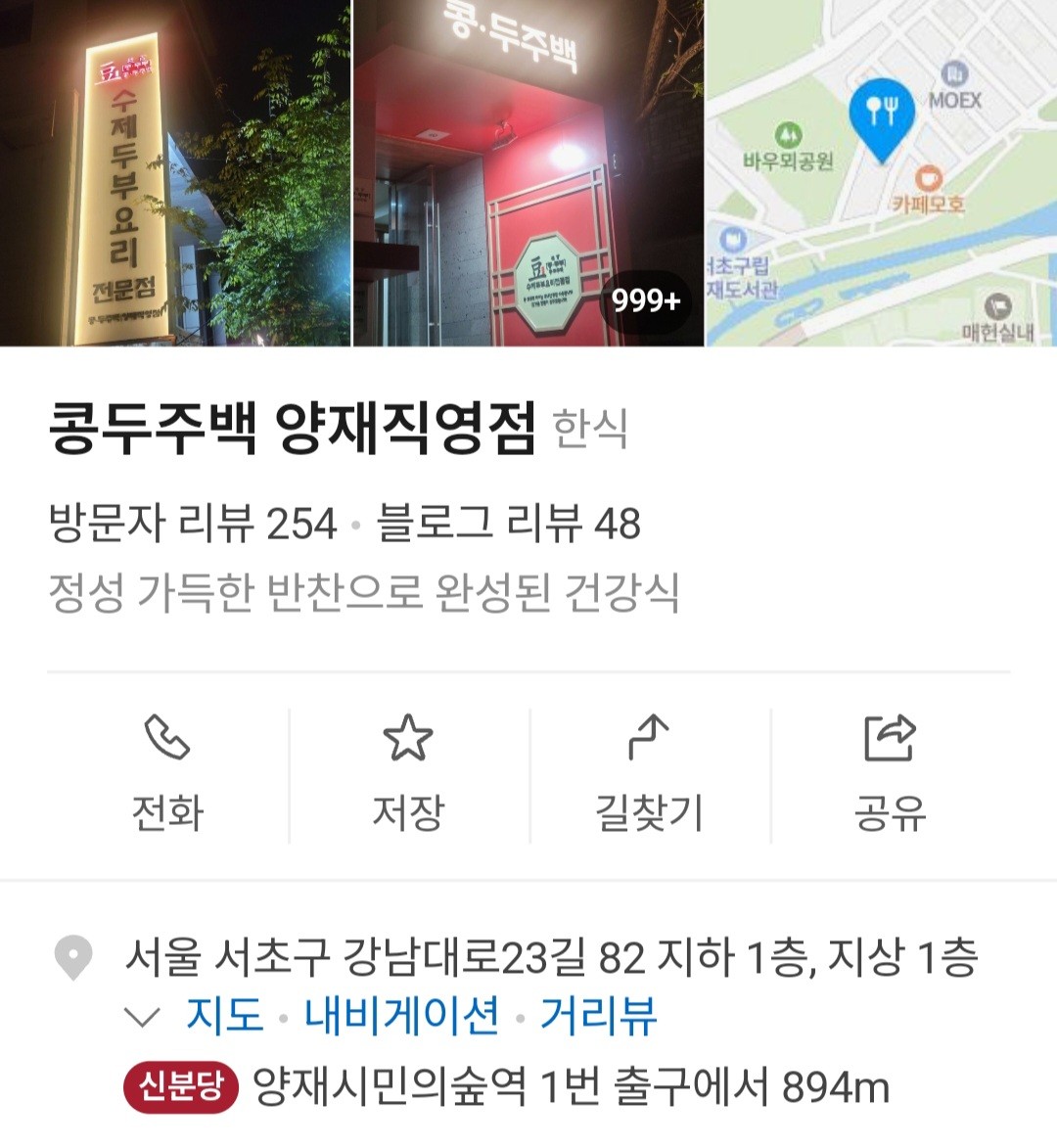Open the 블로그 리뷰 48 blog reviews
1057x1148 pixels.
point(509,524)
